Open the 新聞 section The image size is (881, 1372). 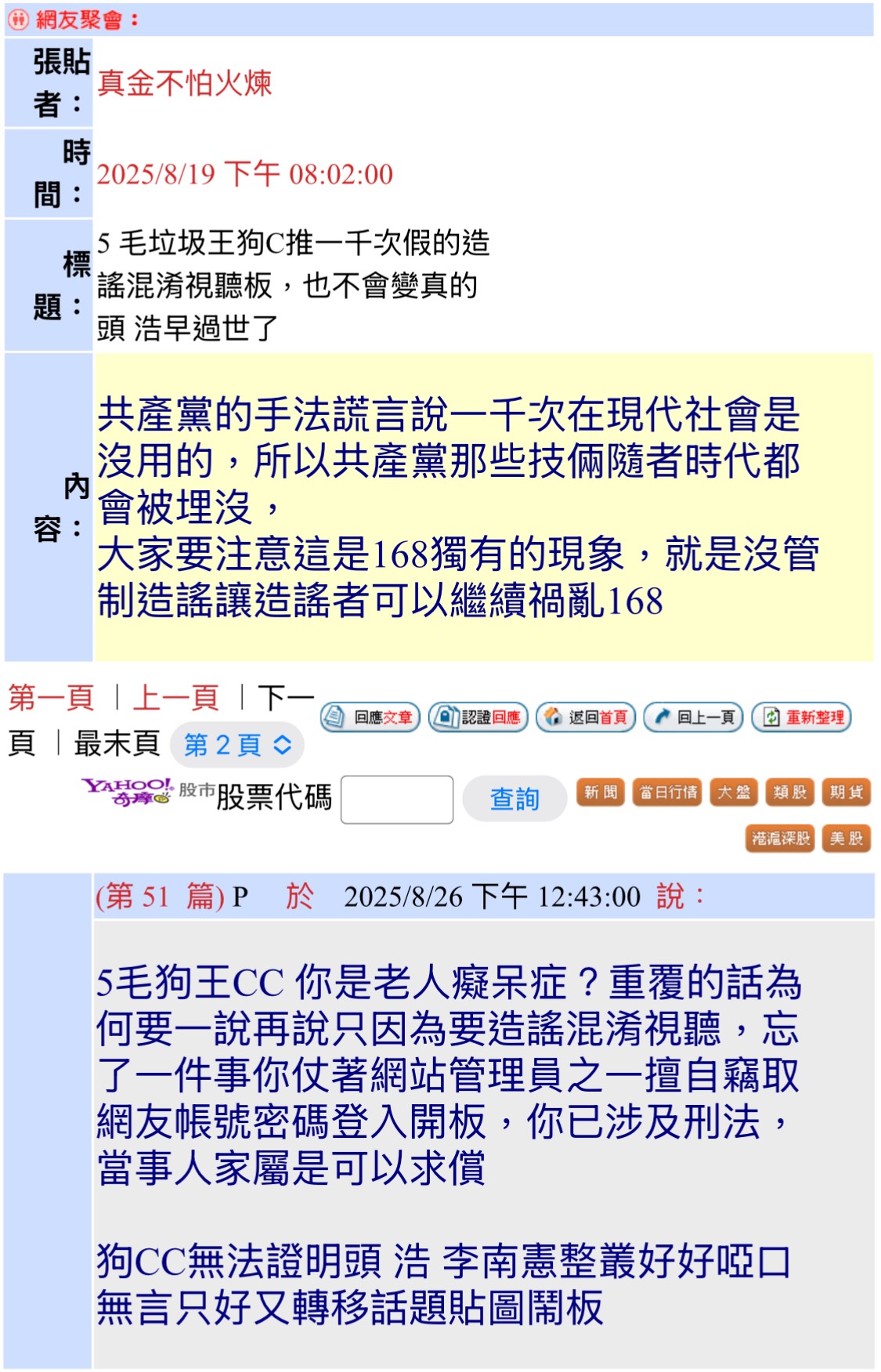[601, 792]
